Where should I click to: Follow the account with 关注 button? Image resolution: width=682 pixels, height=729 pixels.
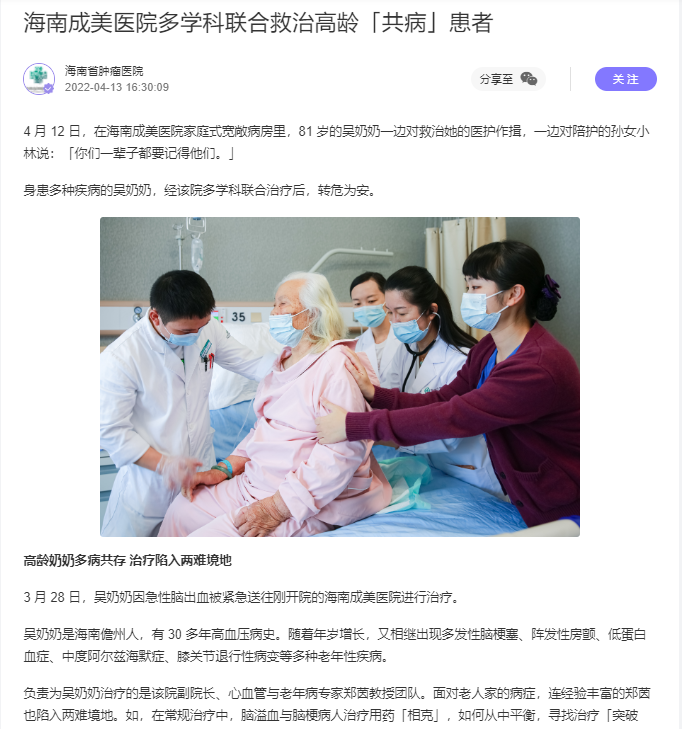point(625,79)
